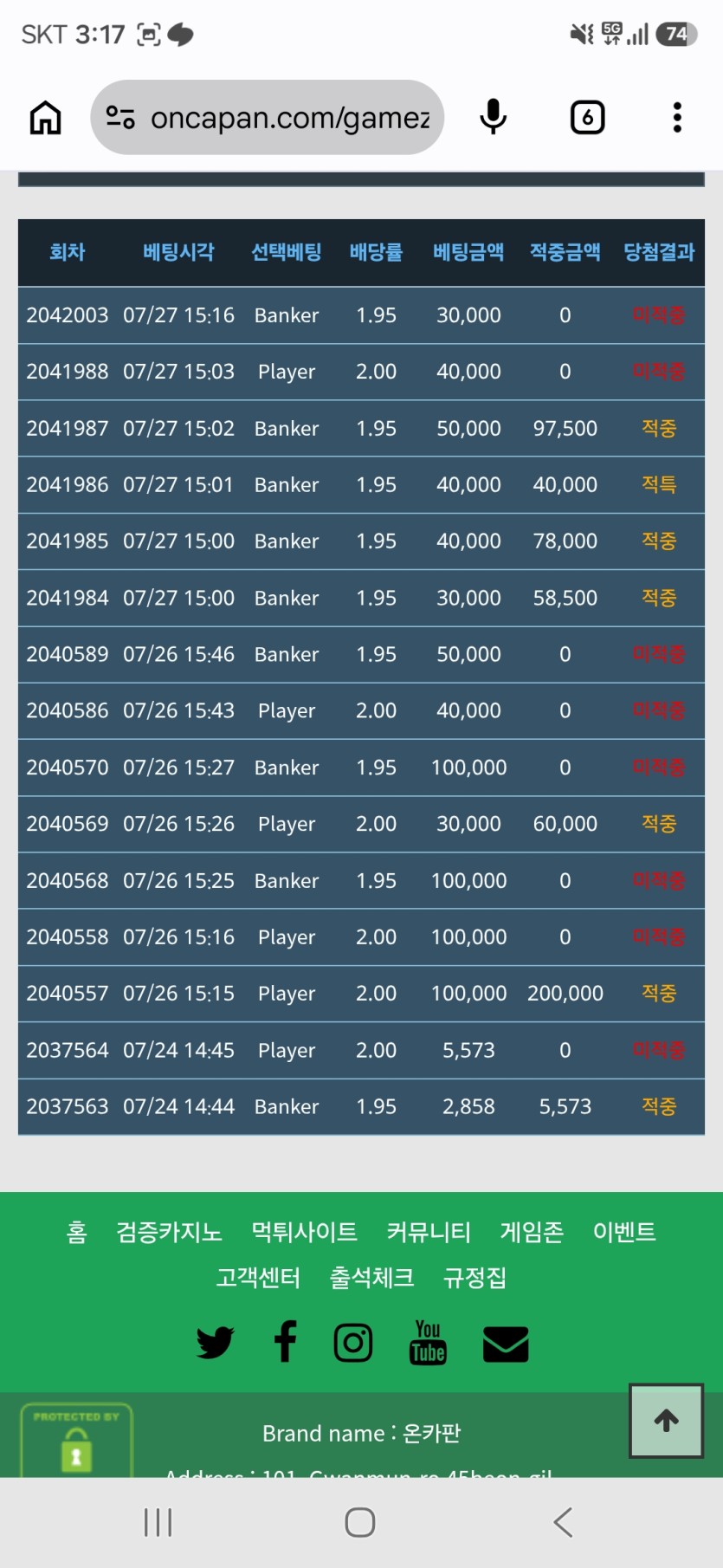Image resolution: width=723 pixels, height=1568 pixels.
Task: Open the tab switcher showing 6 tabs
Action: (x=587, y=118)
